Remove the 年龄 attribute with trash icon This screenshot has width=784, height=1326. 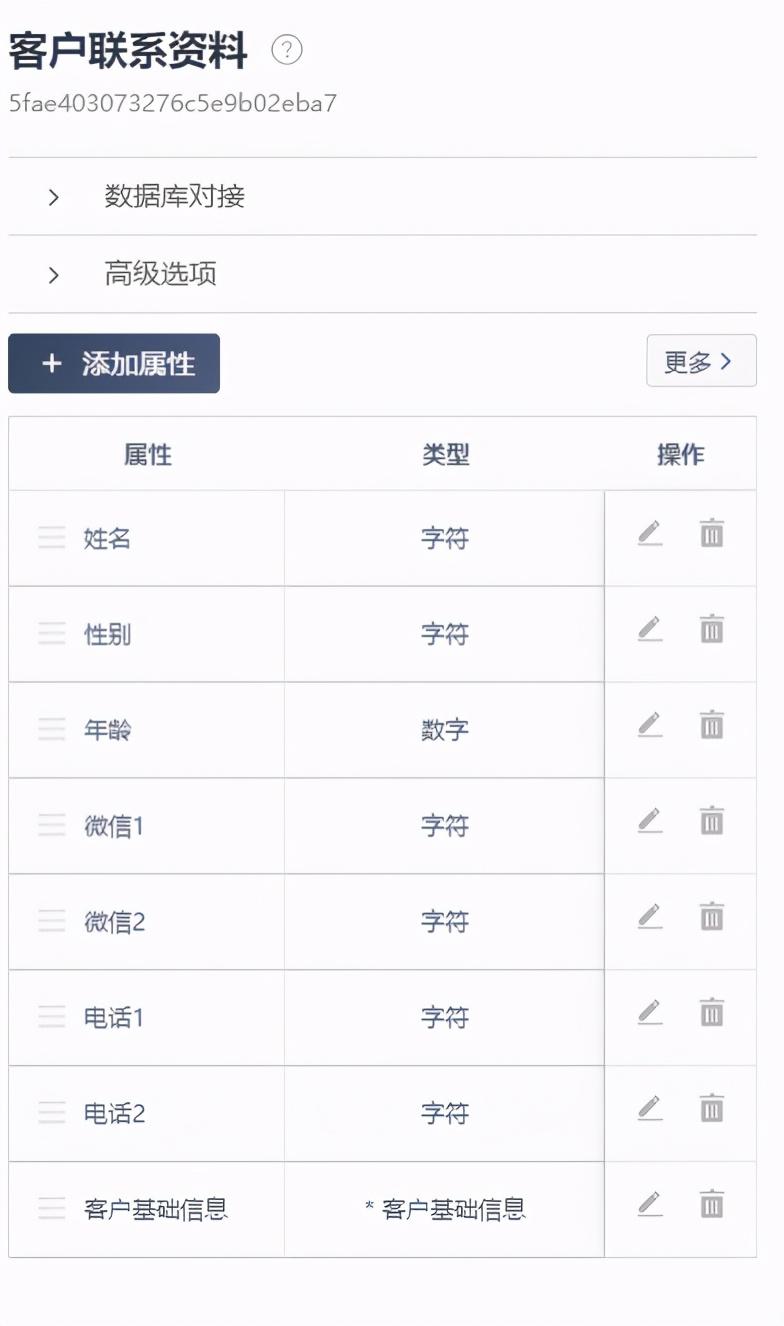(710, 729)
